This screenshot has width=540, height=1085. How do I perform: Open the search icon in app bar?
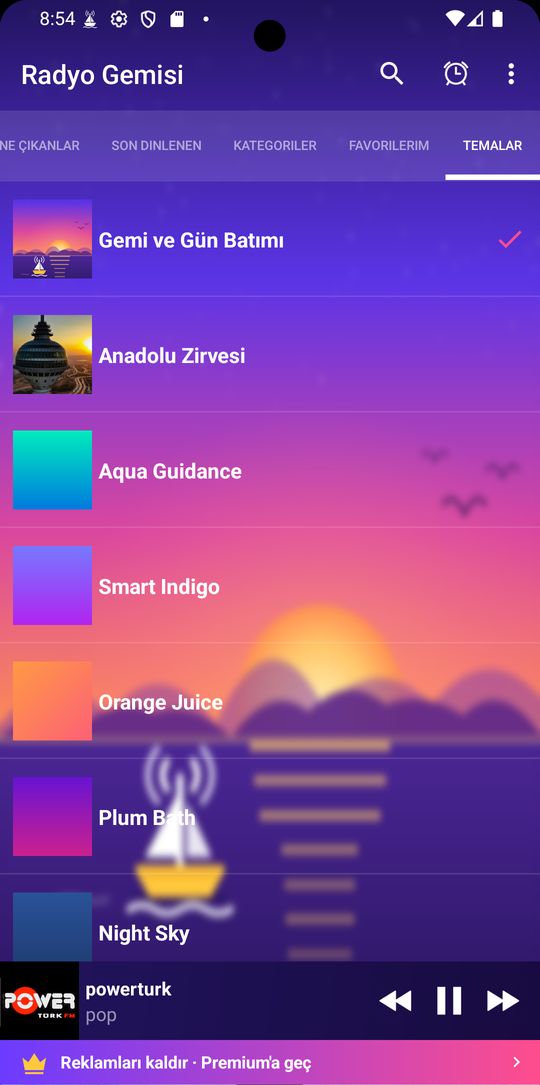click(x=392, y=73)
